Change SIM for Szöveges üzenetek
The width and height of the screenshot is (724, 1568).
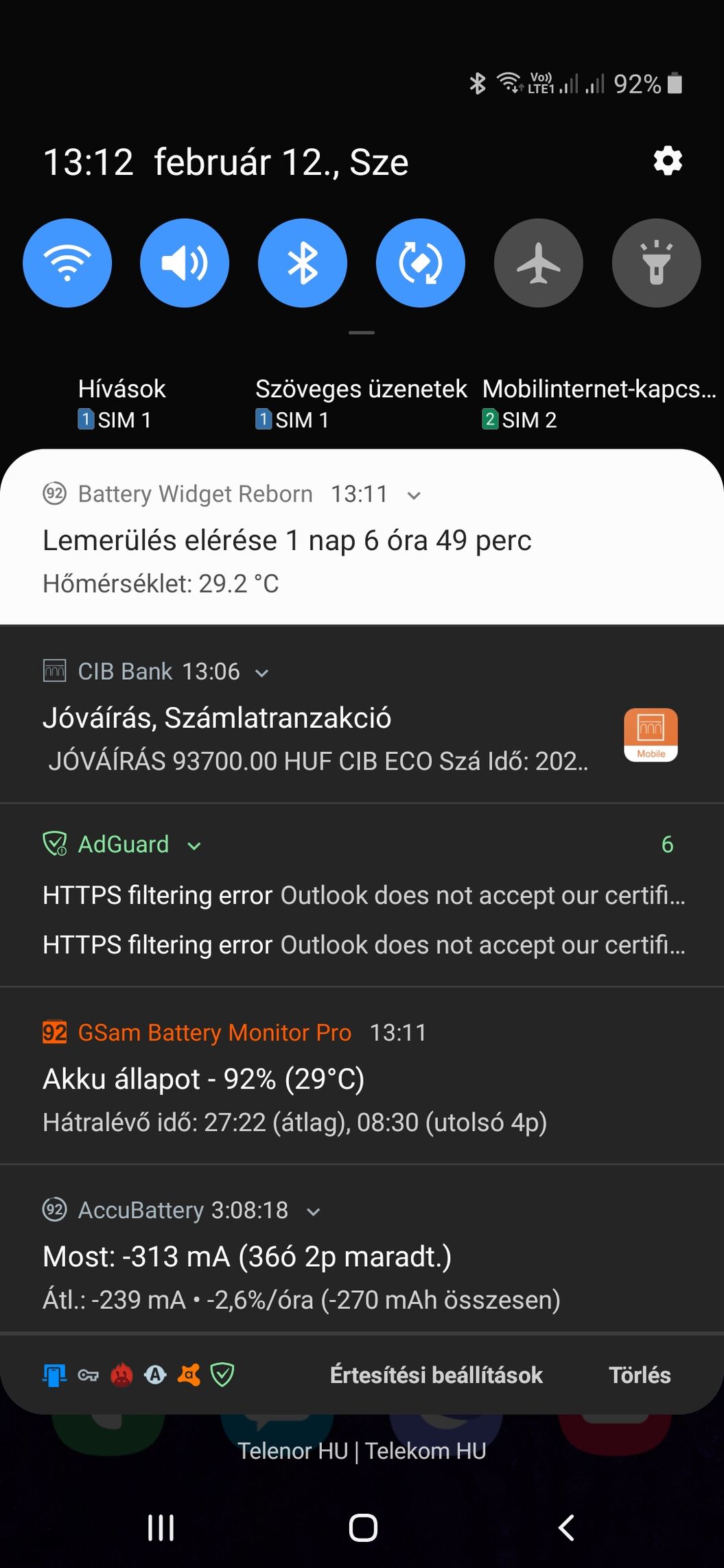[x=361, y=403]
